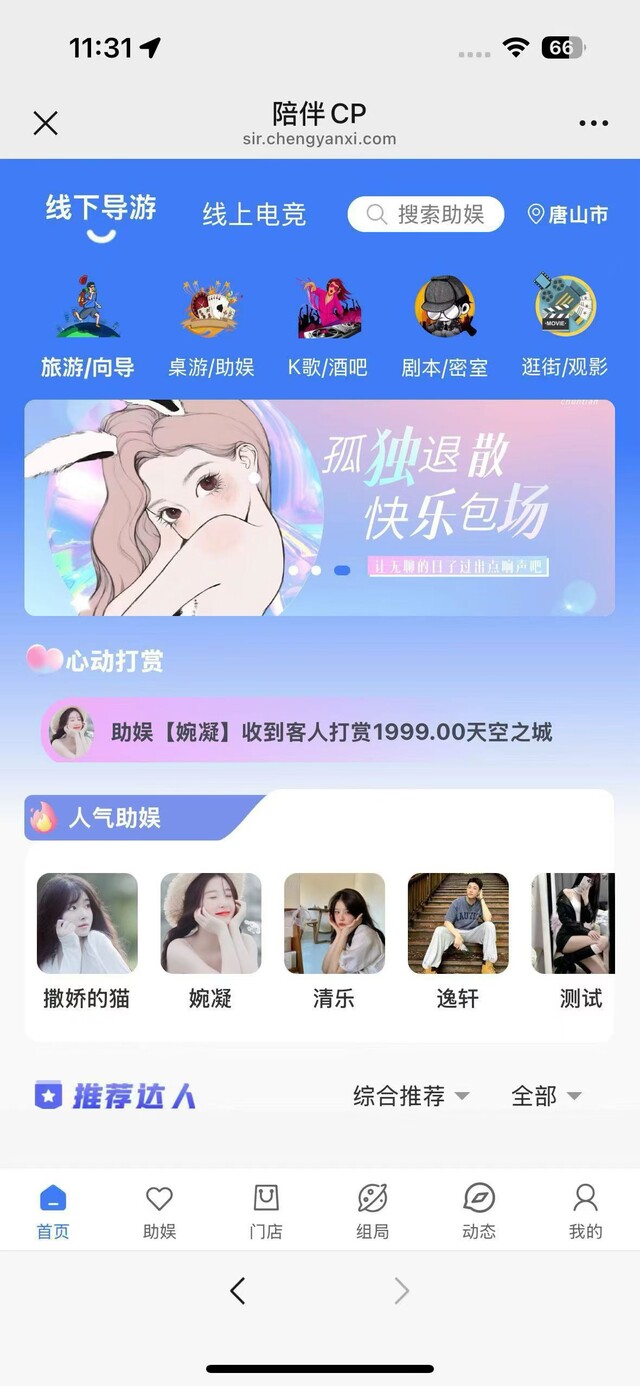Image resolution: width=640 pixels, height=1386 pixels.
Task: Close the 陪伴CP web page
Action: [x=45, y=123]
